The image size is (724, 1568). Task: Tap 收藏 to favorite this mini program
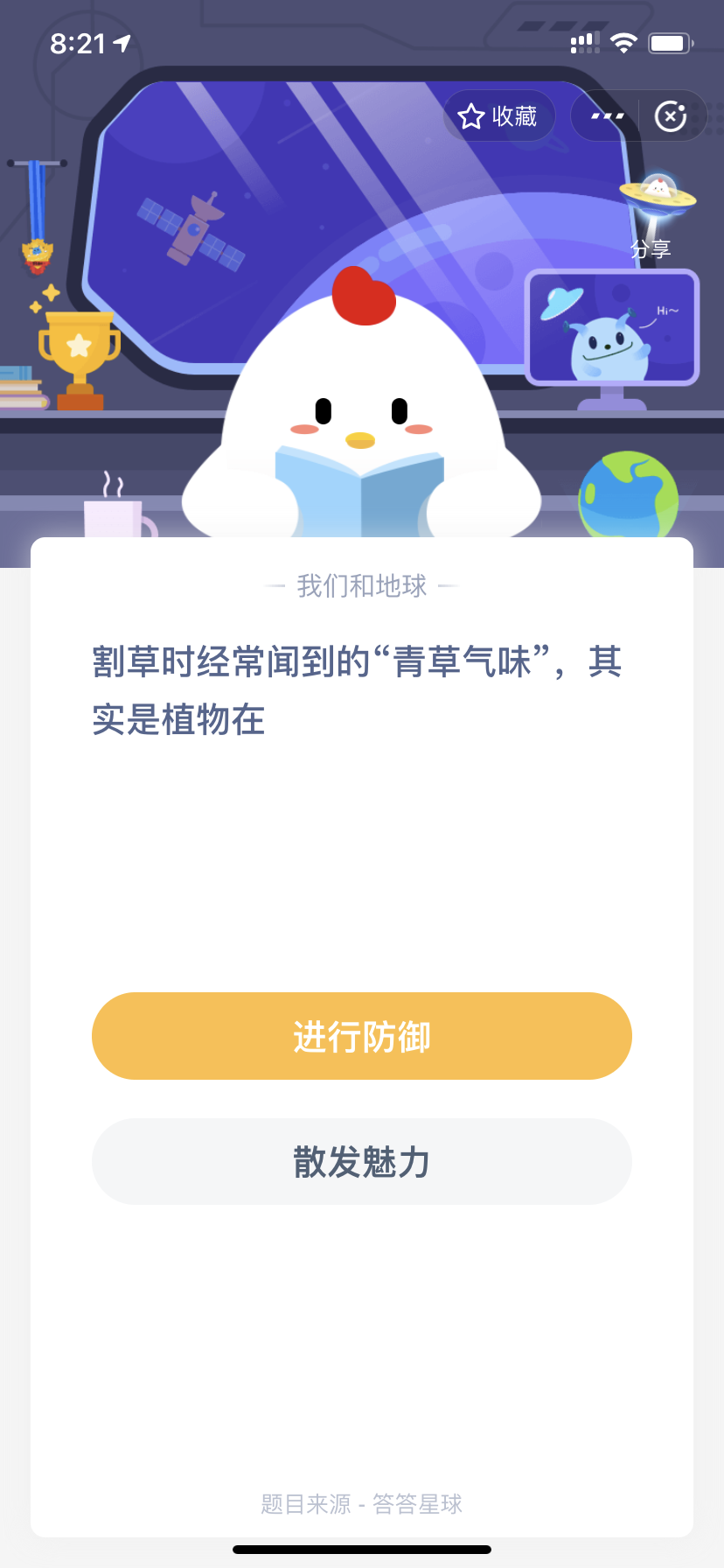(498, 116)
